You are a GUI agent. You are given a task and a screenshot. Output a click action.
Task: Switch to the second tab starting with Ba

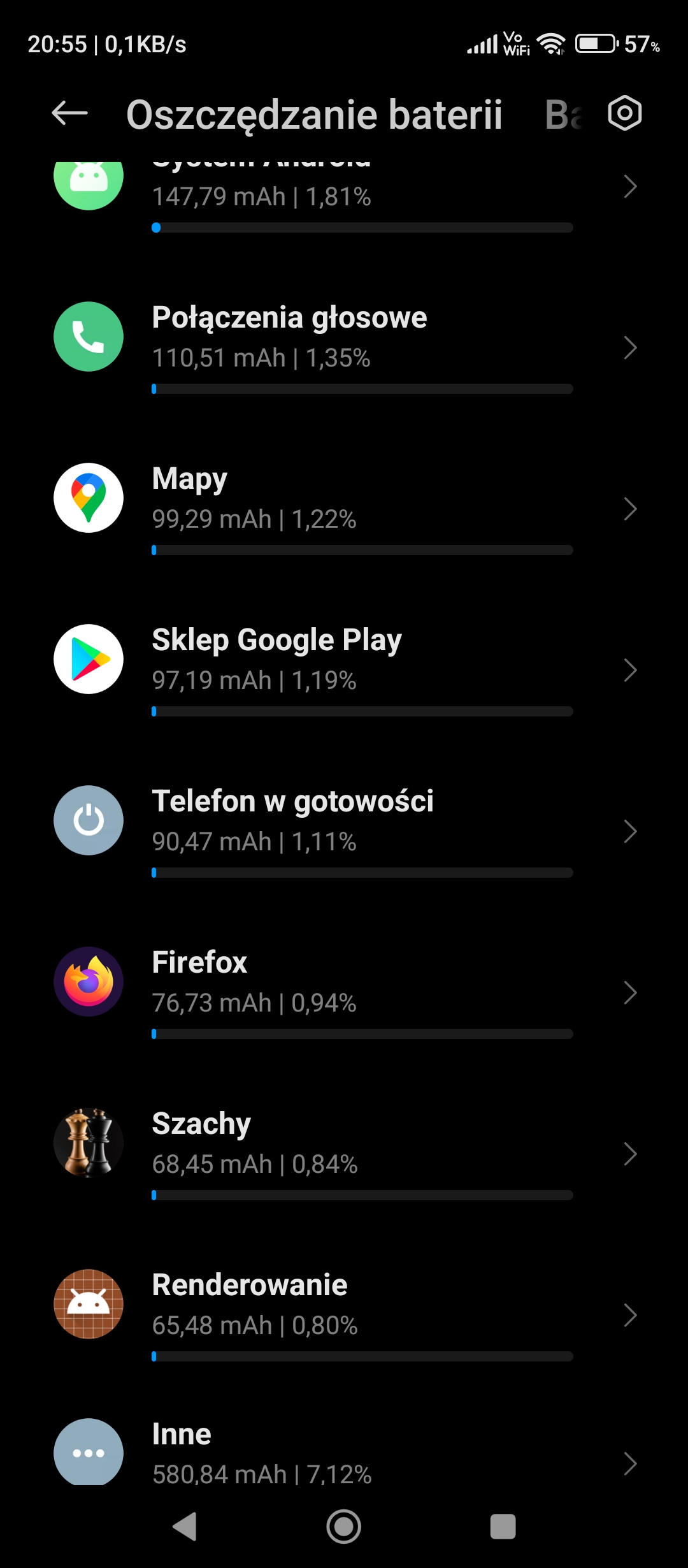tap(564, 115)
